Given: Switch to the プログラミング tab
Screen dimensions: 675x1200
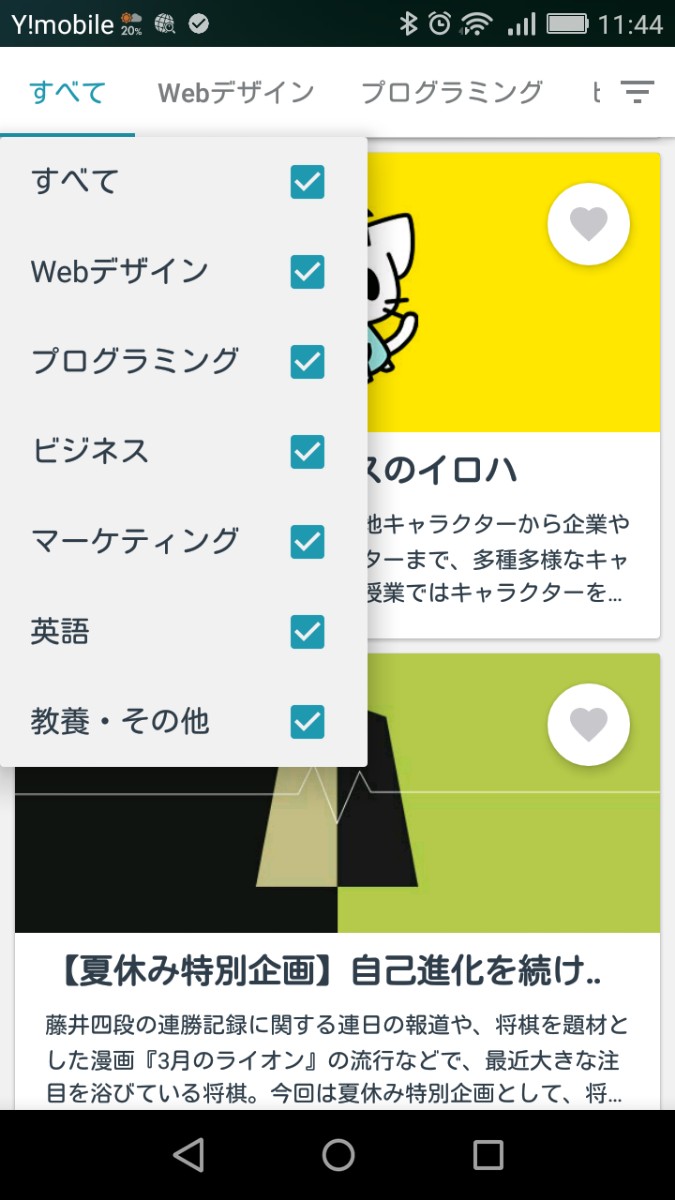Looking at the screenshot, I should (x=451, y=93).
